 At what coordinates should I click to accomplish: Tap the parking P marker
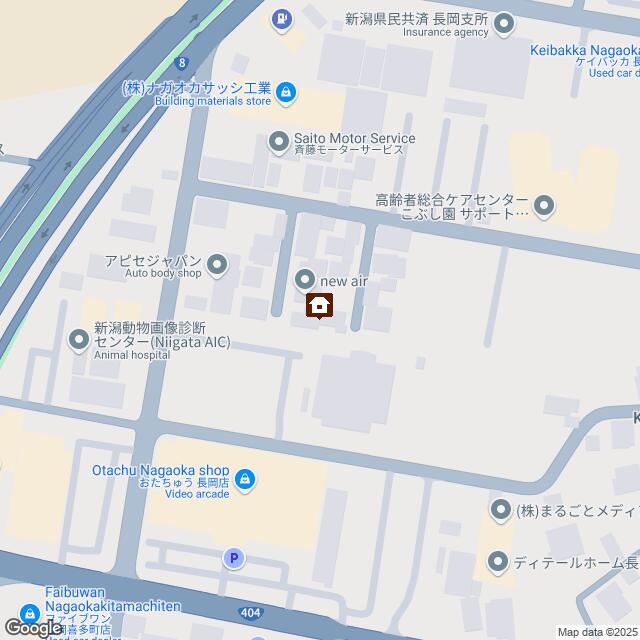pyautogui.click(x=234, y=559)
